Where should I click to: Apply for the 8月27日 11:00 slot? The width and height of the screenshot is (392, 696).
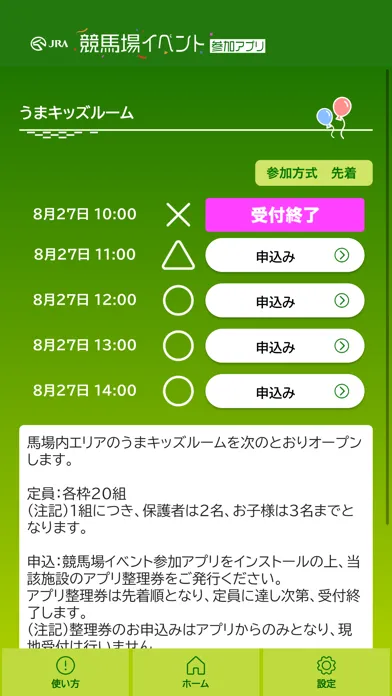coord(285,255)
